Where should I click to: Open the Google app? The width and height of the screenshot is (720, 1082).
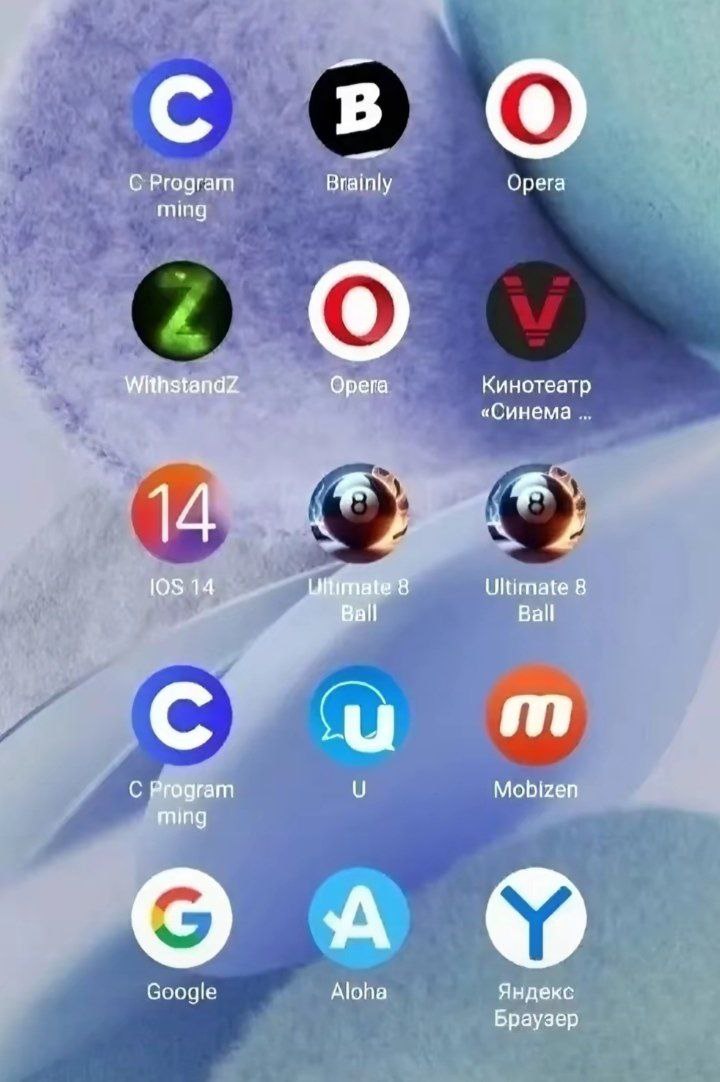tap(182, 917)
